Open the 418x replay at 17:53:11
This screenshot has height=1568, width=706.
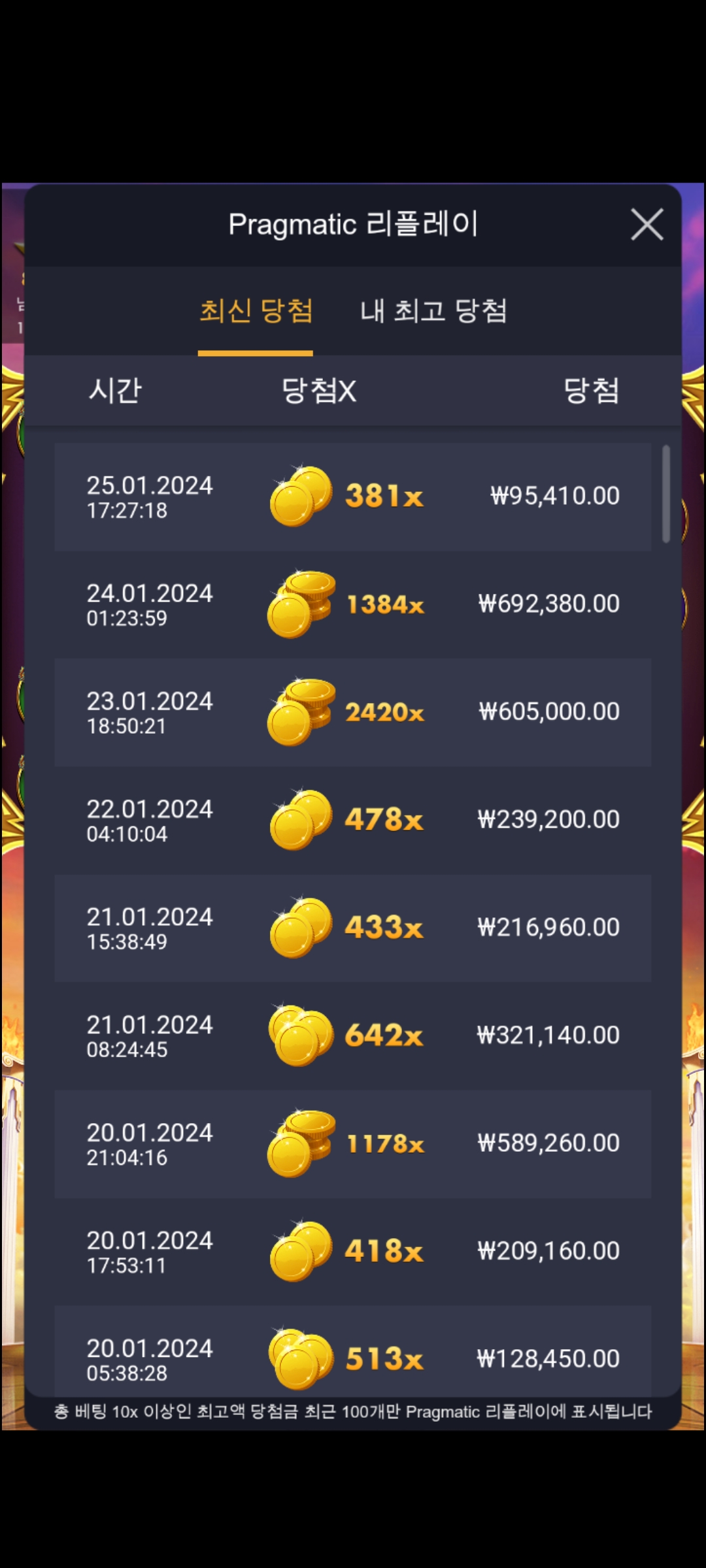(x=353, y=1251)
